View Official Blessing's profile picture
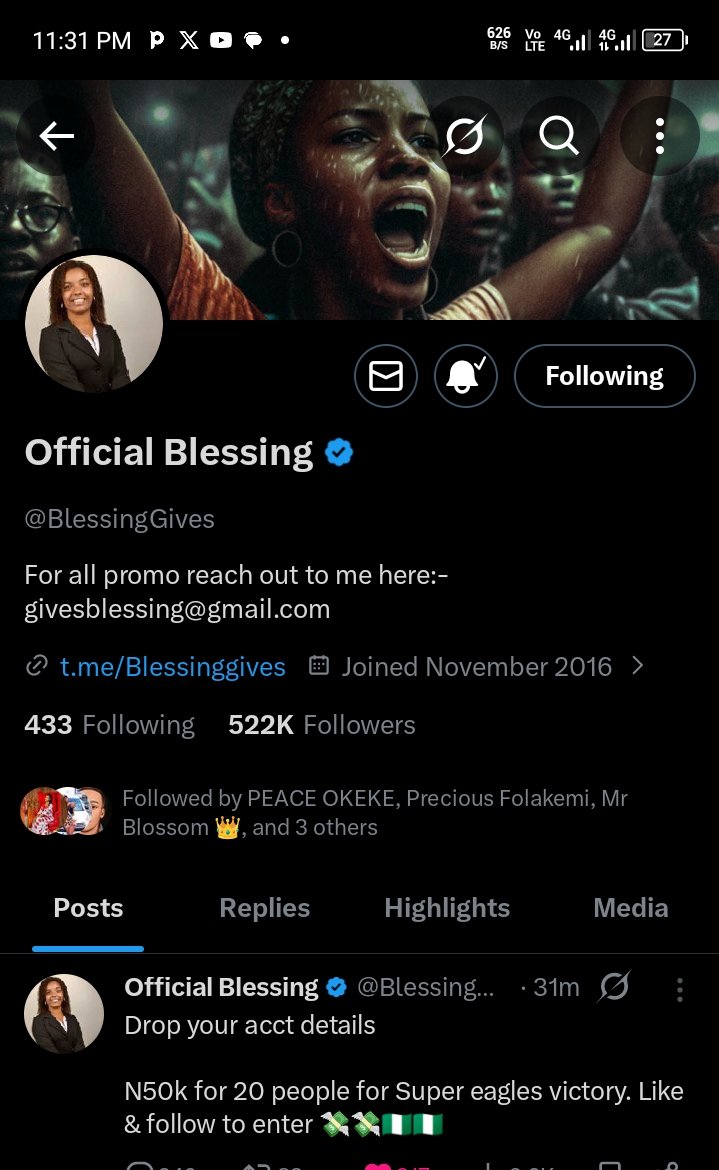 pyautogui.click(x=93, y=323)
